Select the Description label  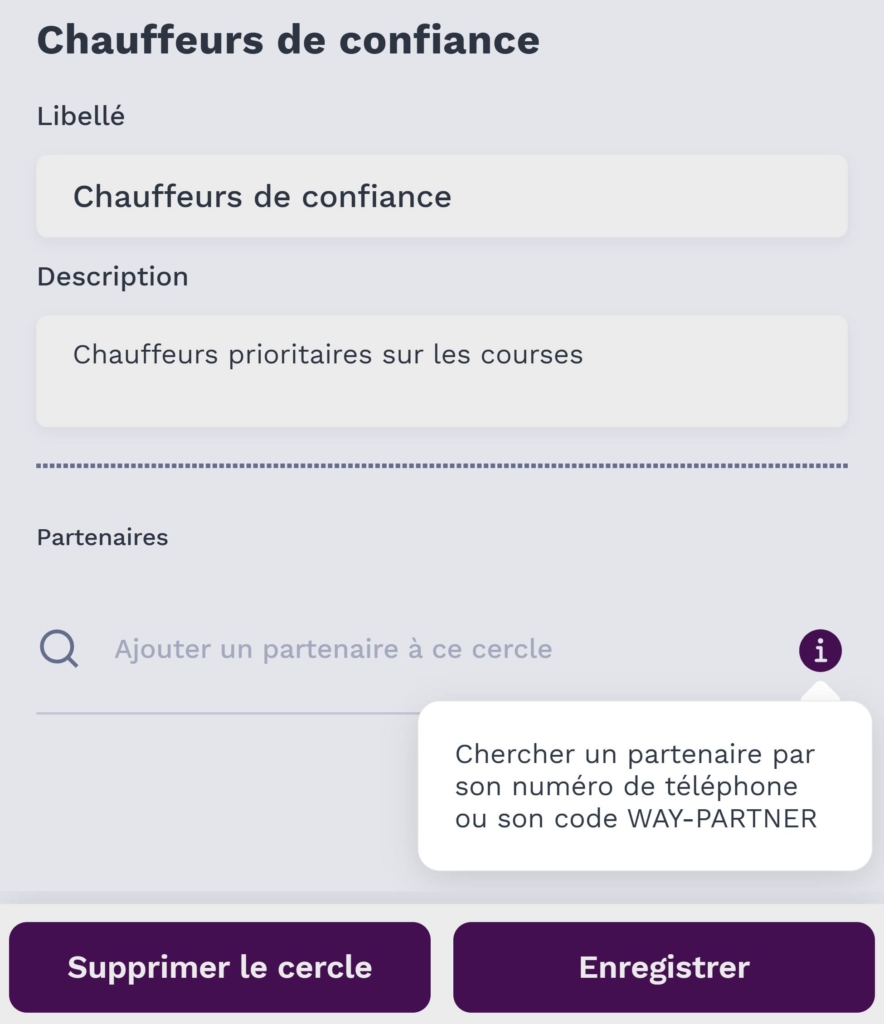[x=112, y=277]
